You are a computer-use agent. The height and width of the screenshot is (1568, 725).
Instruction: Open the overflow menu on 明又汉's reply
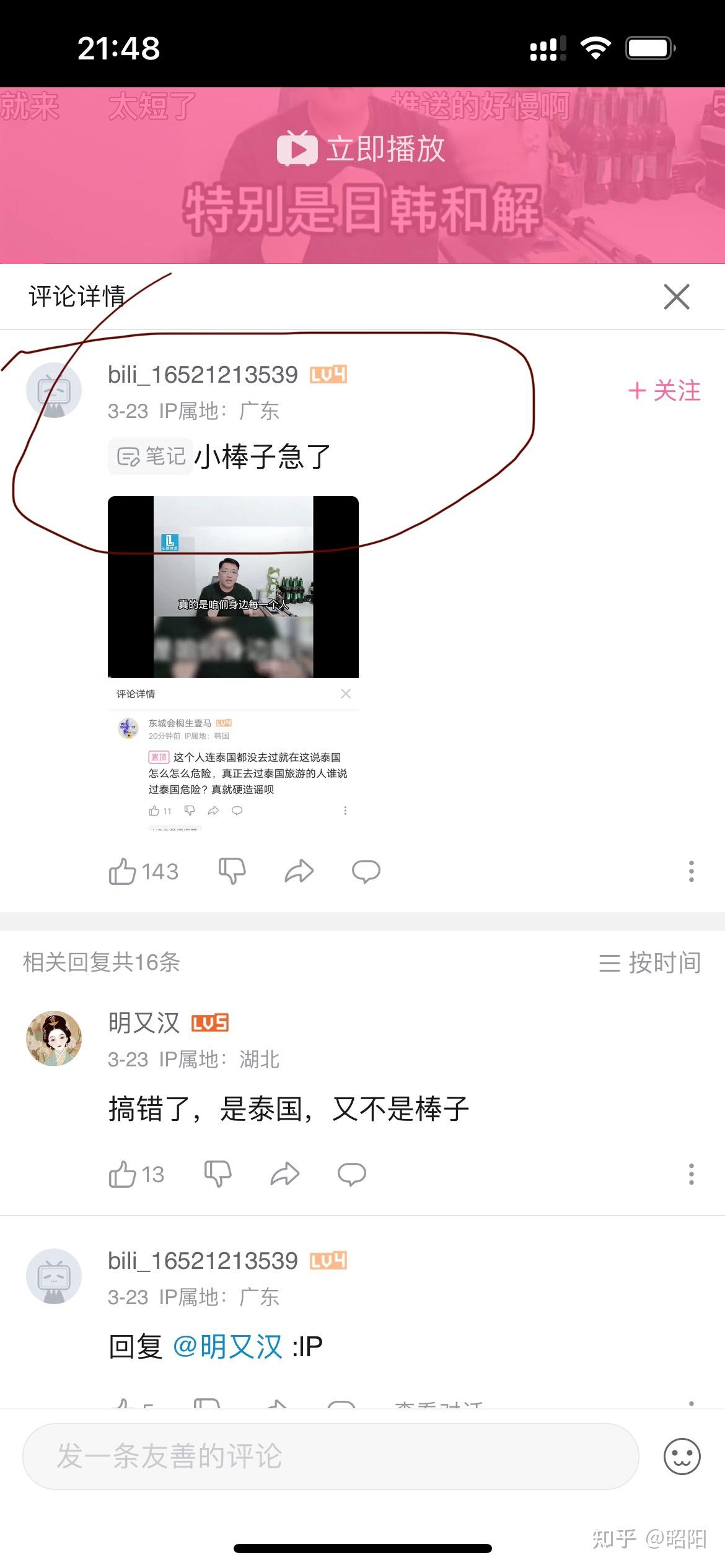691,1174
